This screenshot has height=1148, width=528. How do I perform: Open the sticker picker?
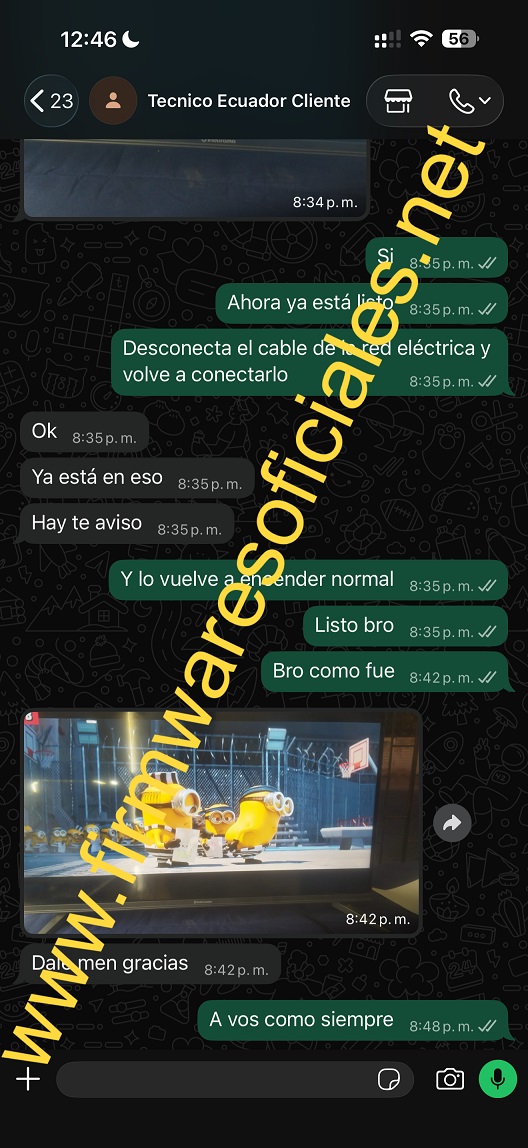click(389, 1079)
